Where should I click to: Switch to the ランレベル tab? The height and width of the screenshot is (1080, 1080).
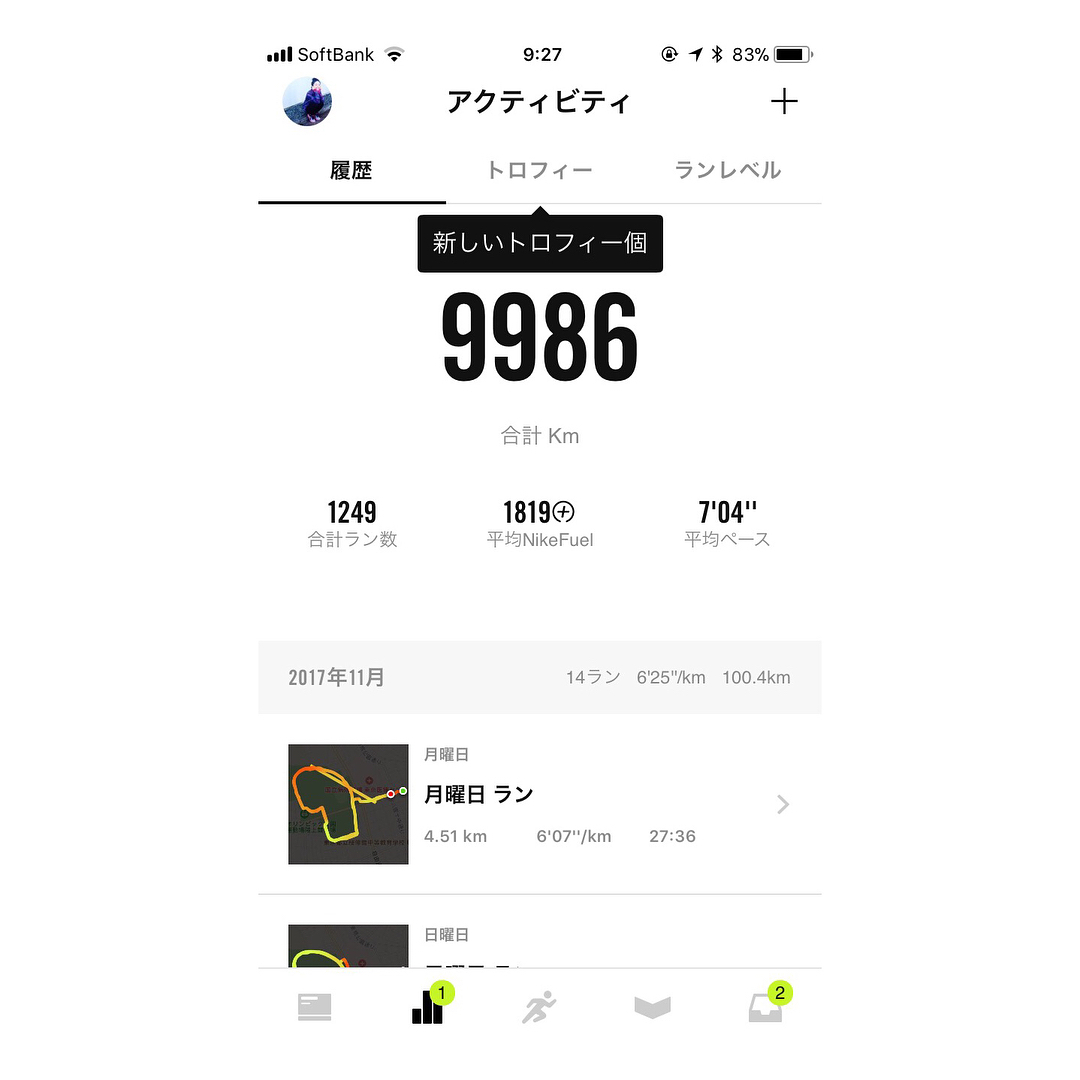click(x=727, y=171)
